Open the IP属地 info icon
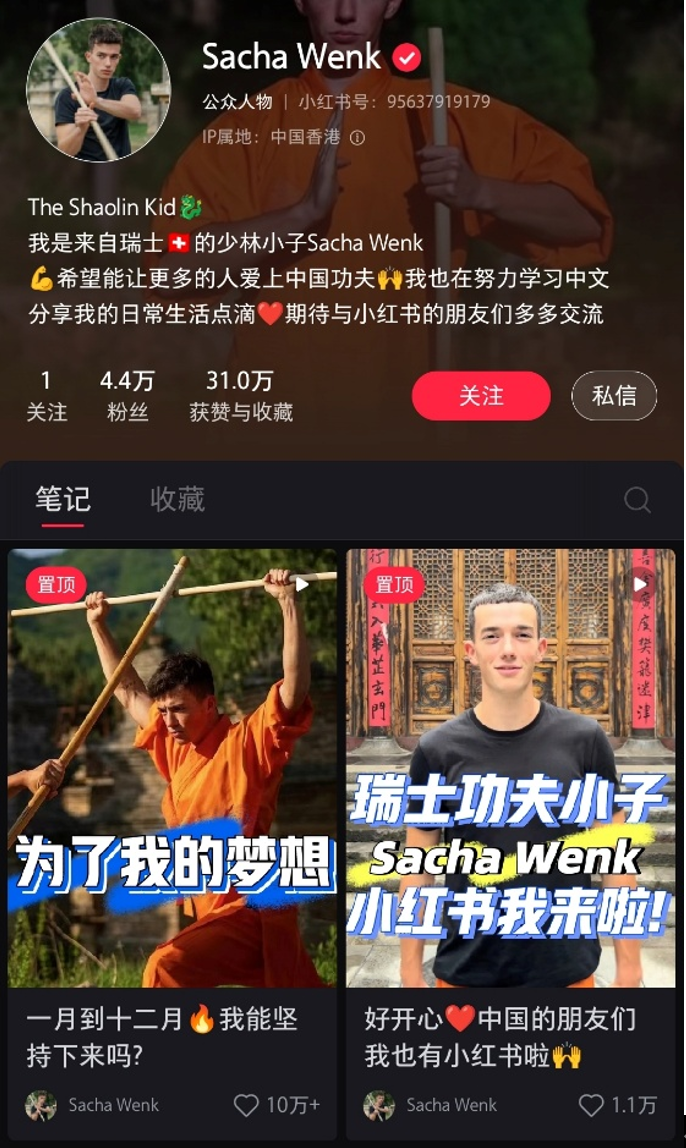The height and width of the screenshot is (1148, 686). (x=357, y=137)
